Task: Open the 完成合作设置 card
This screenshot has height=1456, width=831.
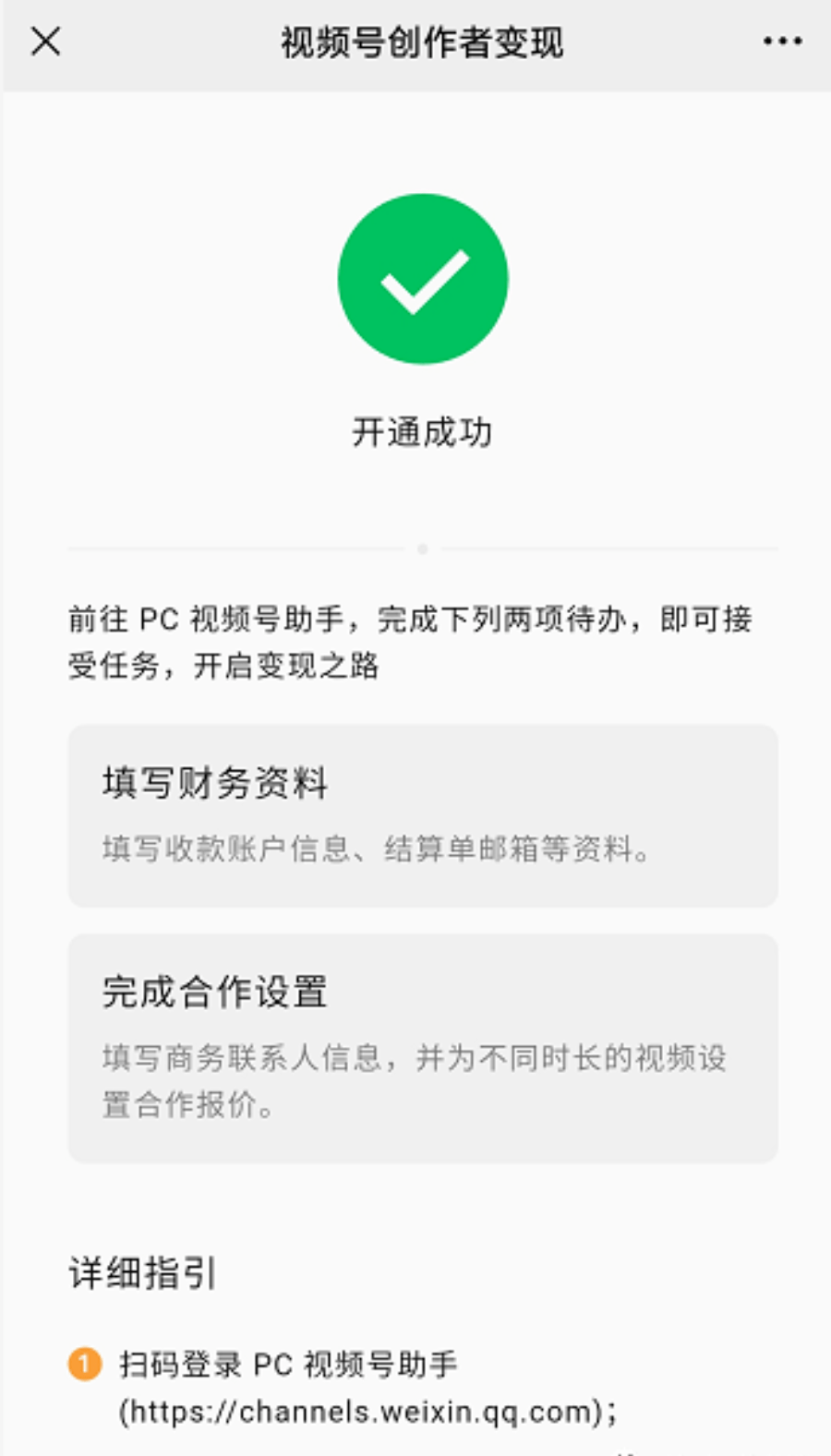Action: click(x=423, y=1048)
